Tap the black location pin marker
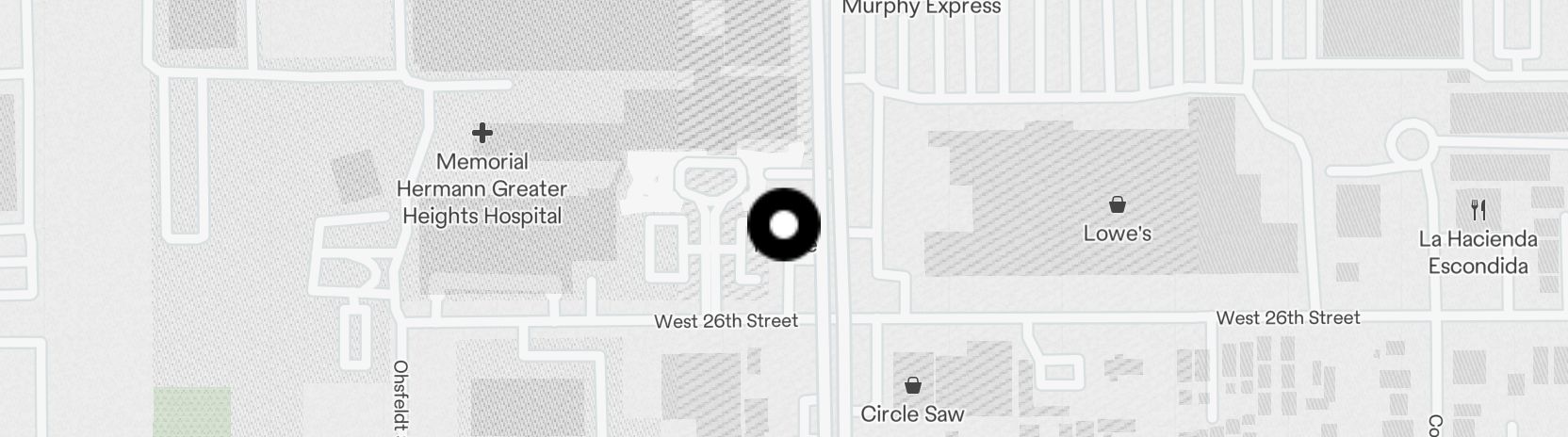Screen dimensions: 1568x437 [784, 225]
